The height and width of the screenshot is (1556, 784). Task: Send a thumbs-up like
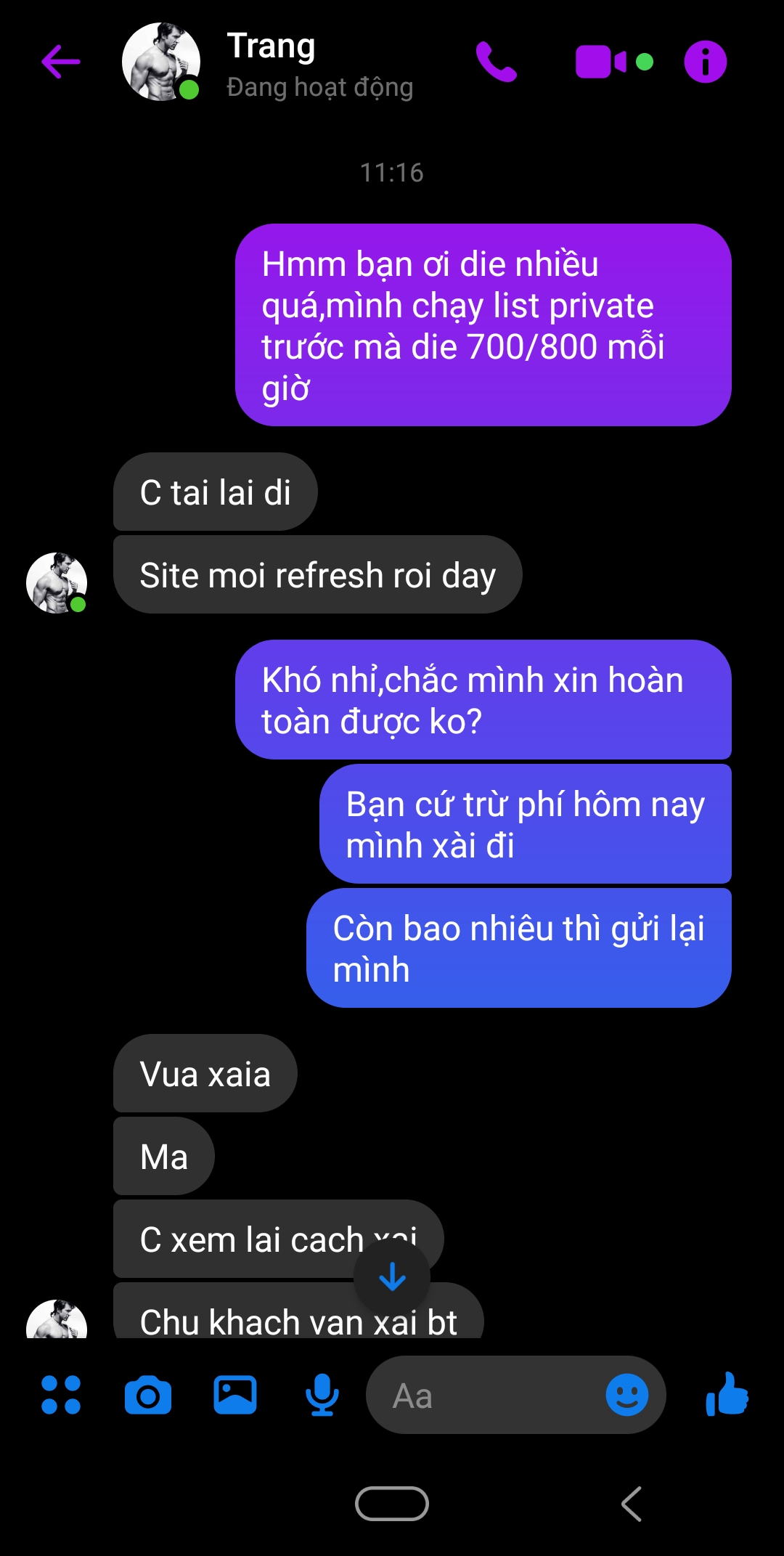tap(727, 1395)
